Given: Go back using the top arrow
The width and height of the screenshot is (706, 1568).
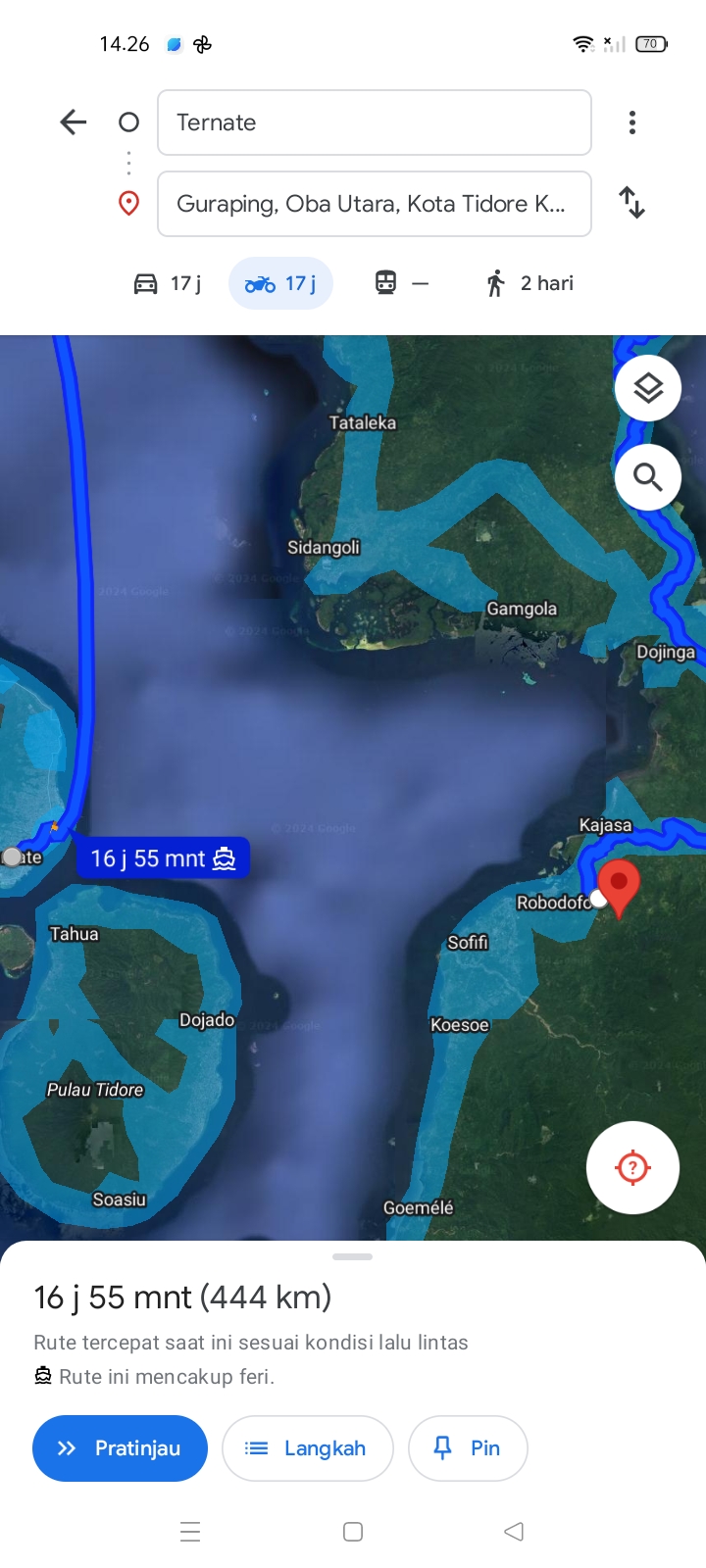Looking at the screenshot, I should tap(74, 122).
